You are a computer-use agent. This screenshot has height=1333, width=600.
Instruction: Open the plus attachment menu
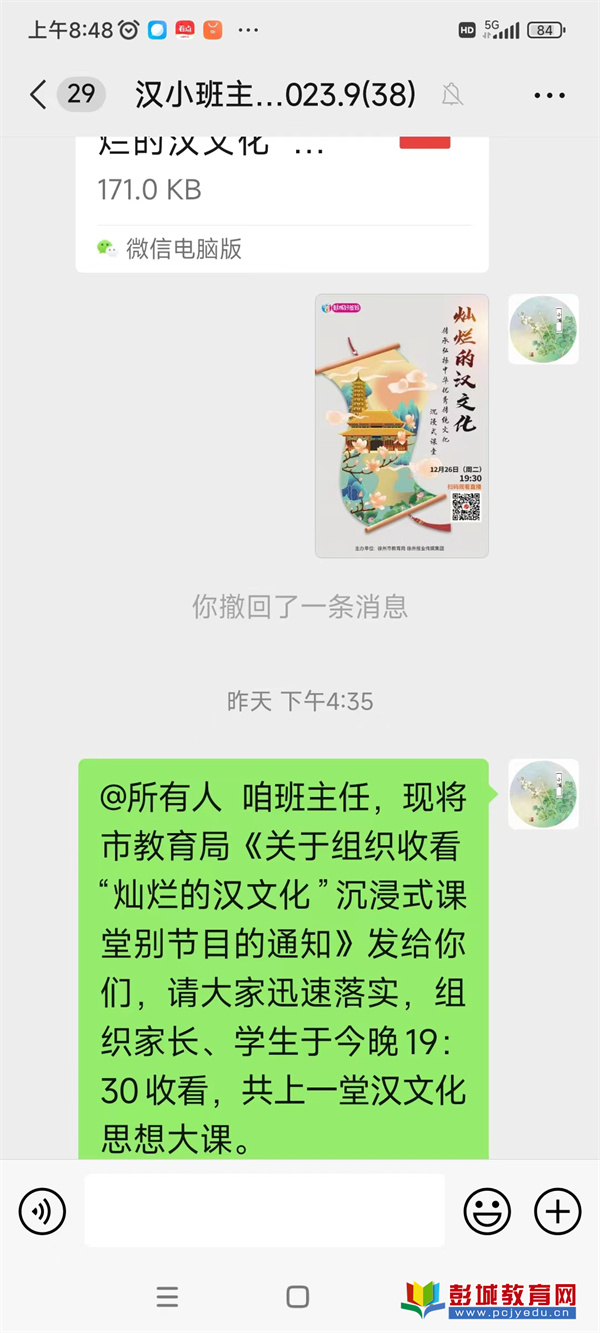(x=557, y=1212)
